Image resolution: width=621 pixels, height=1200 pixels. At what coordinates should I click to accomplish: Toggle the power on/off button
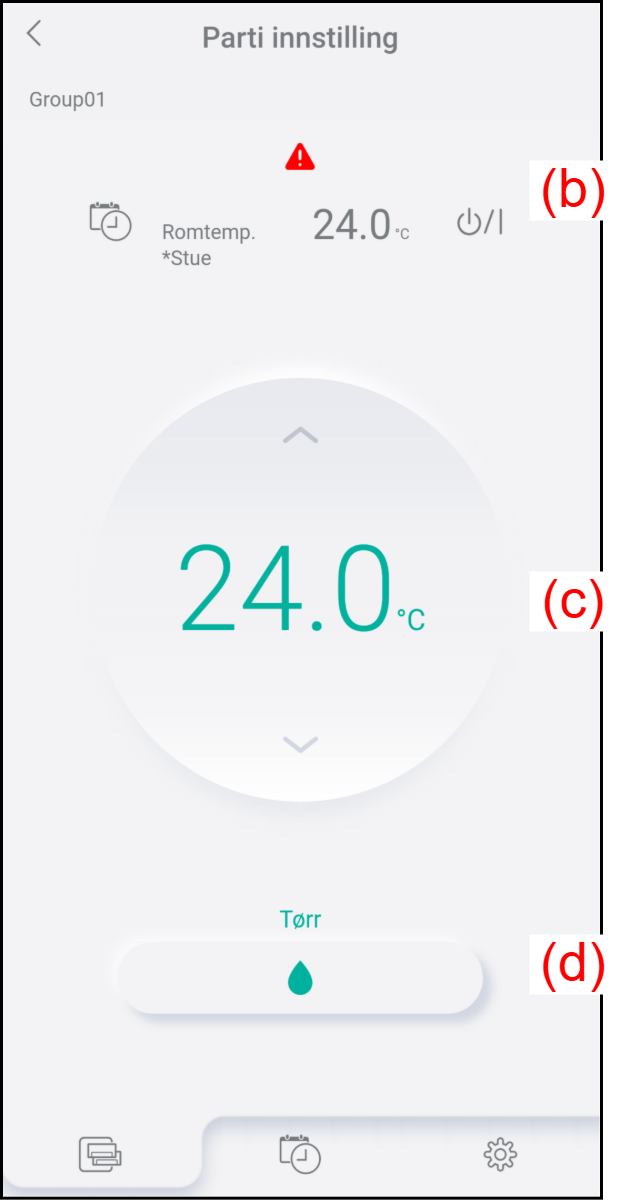(x=480, y=223)
